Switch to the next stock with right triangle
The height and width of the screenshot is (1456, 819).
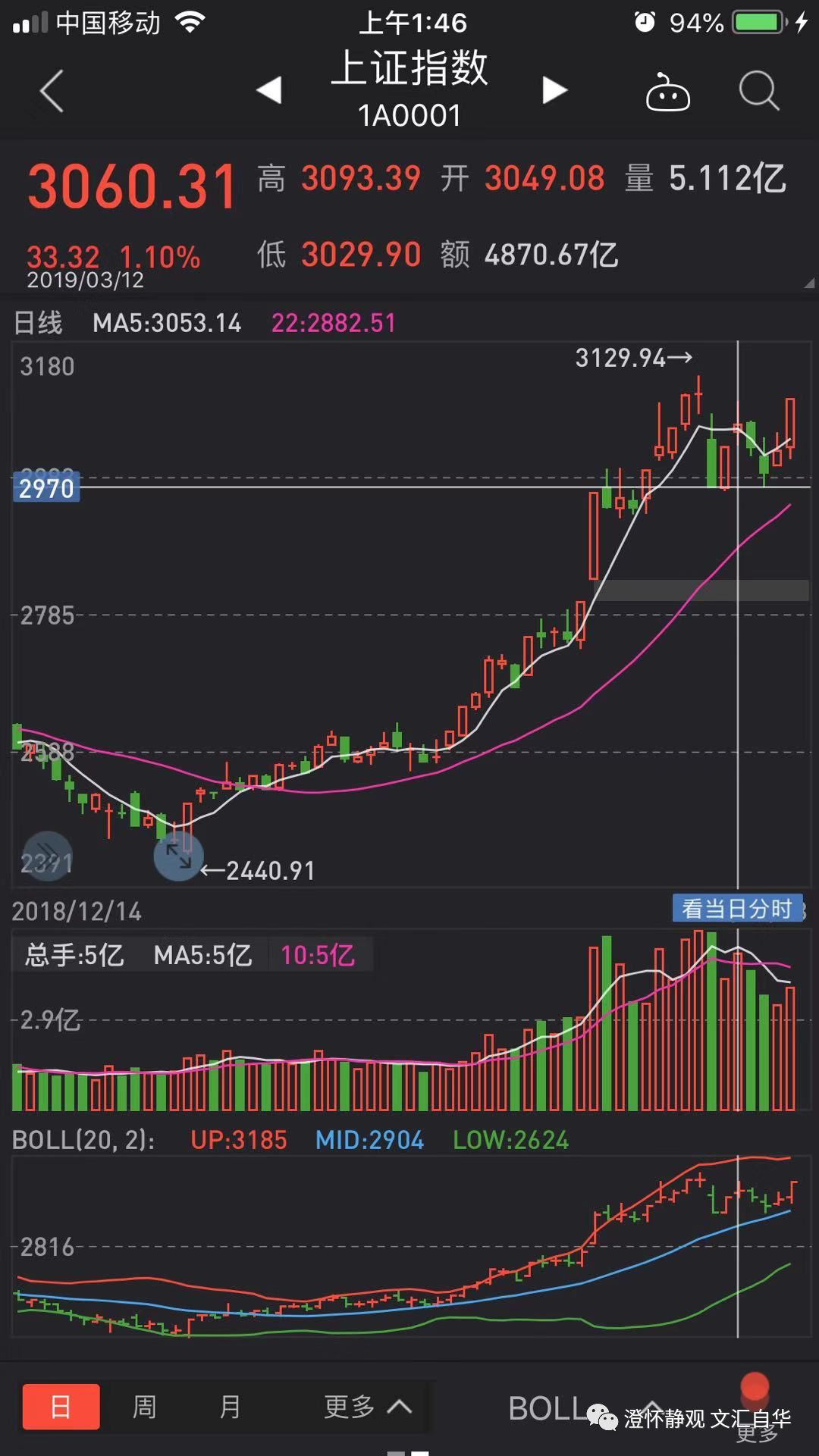554,90
